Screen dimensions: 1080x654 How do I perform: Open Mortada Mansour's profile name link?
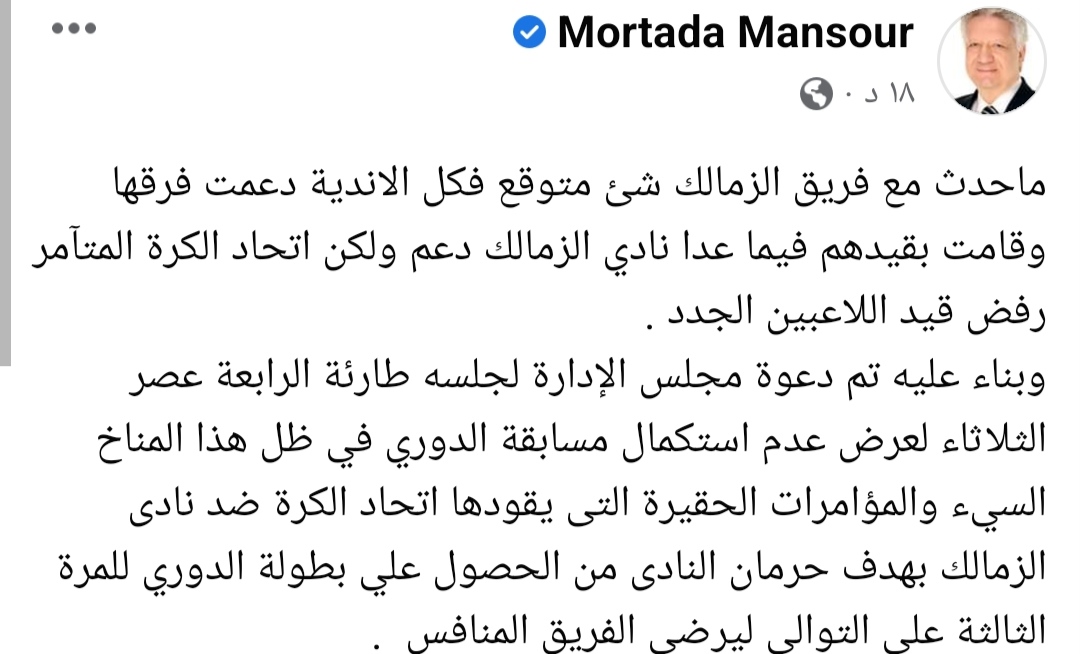(x=735, y=34)
